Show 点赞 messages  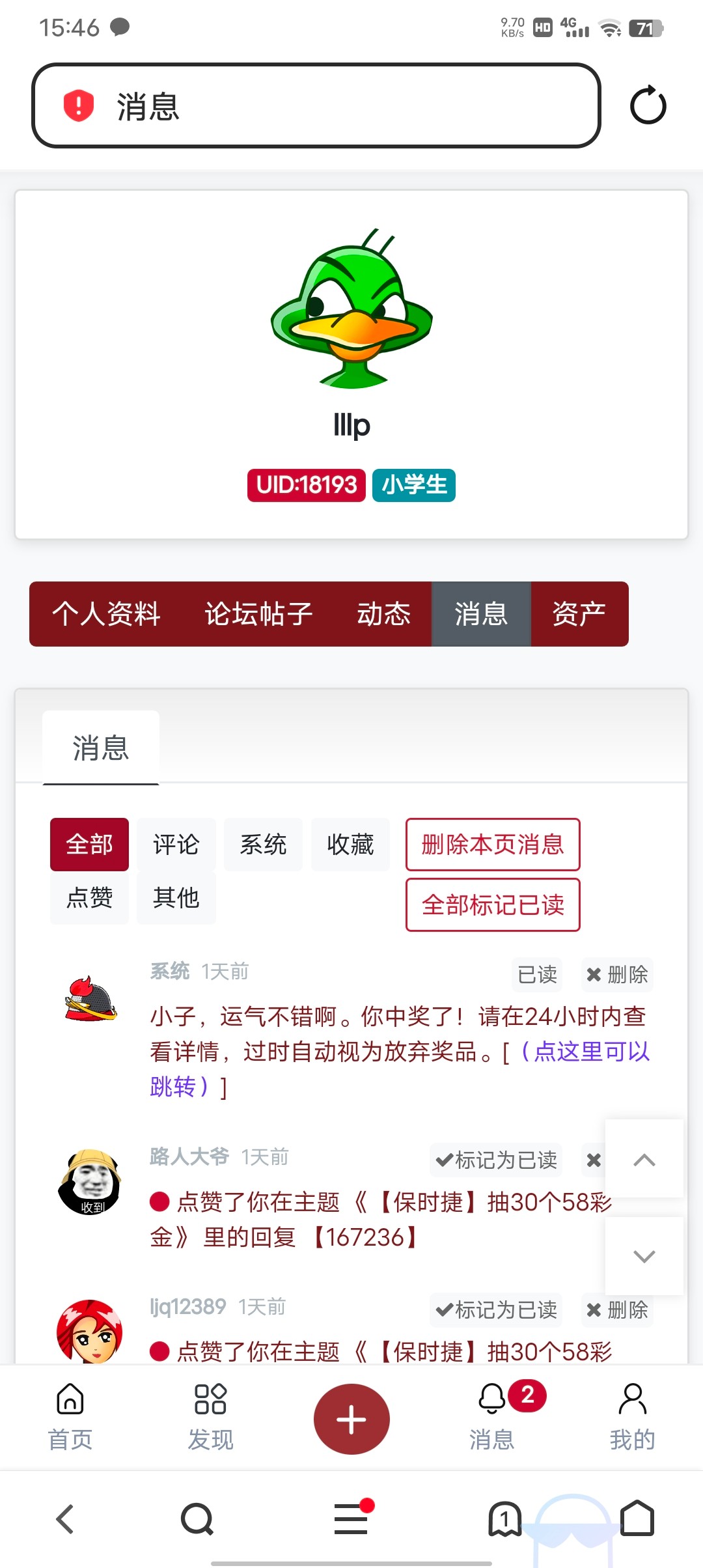point(89,898)
